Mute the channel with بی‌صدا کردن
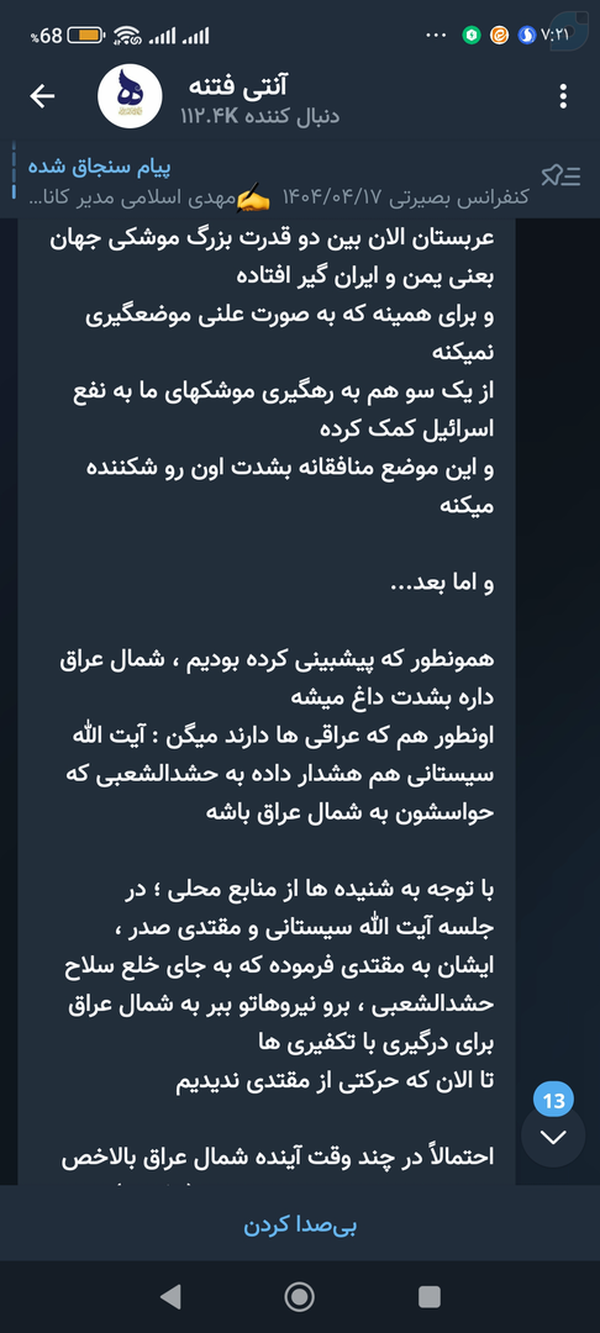 click(x=300, y=1223)
